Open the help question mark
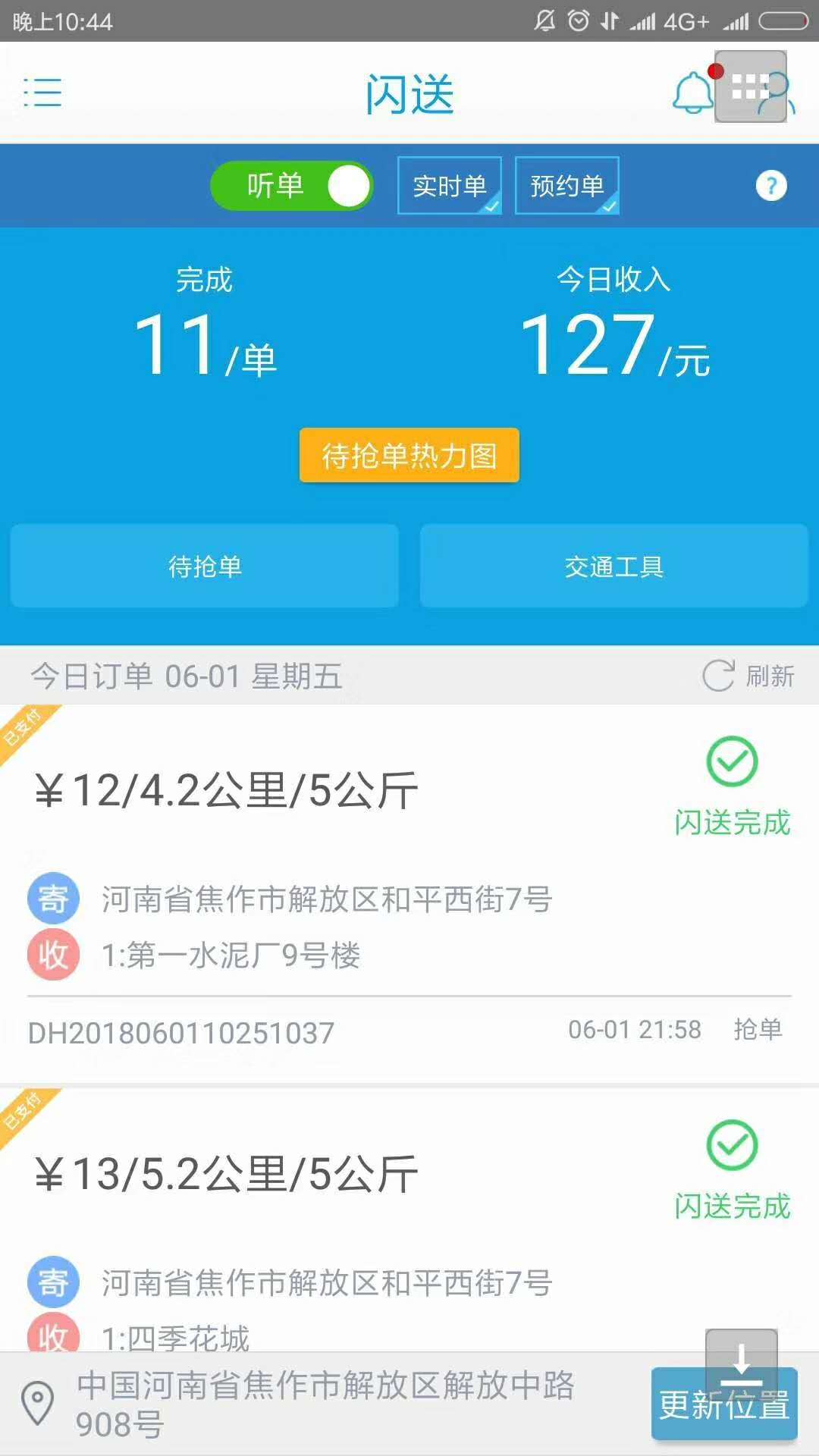819x1456 pixels. [771, 186]
